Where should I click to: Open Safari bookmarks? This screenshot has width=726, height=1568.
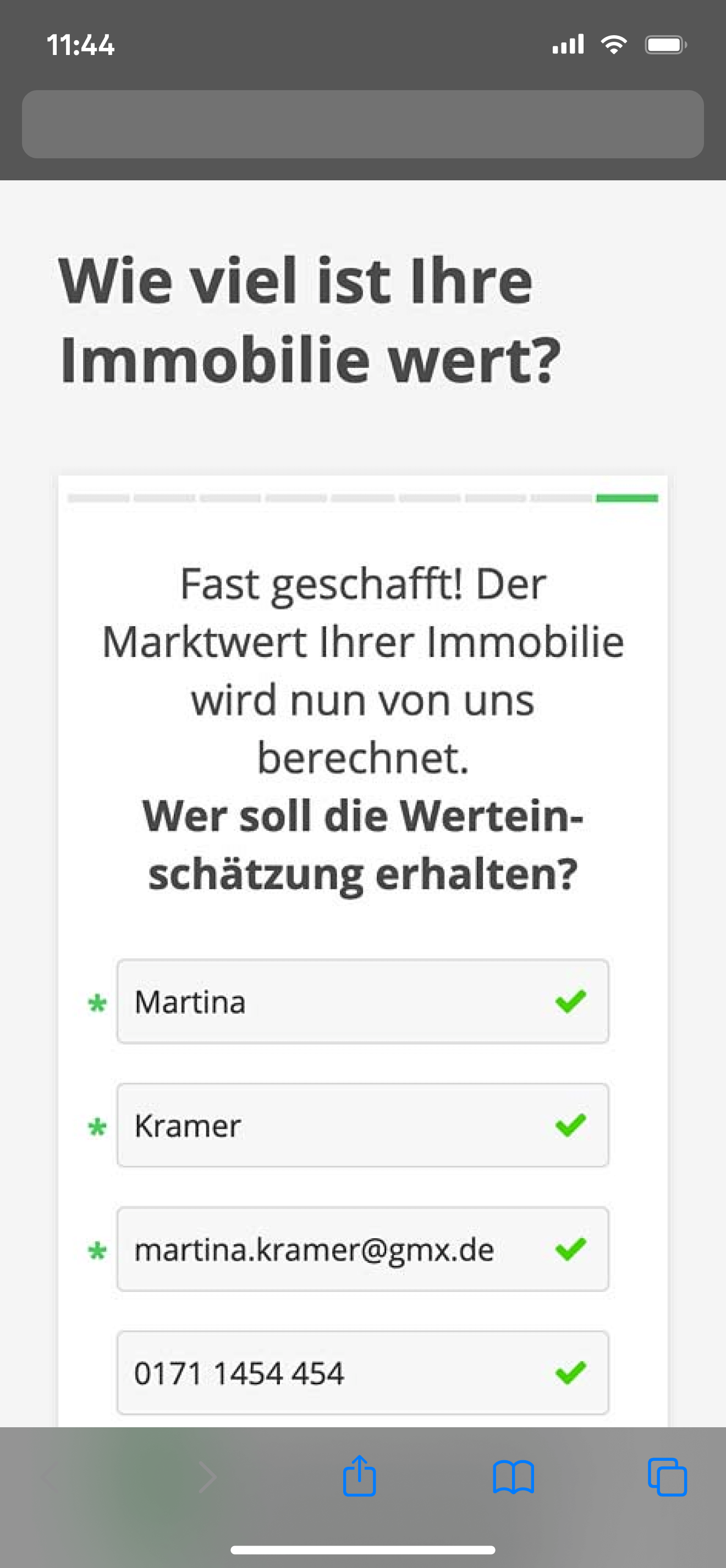[x=514, y=1477]
